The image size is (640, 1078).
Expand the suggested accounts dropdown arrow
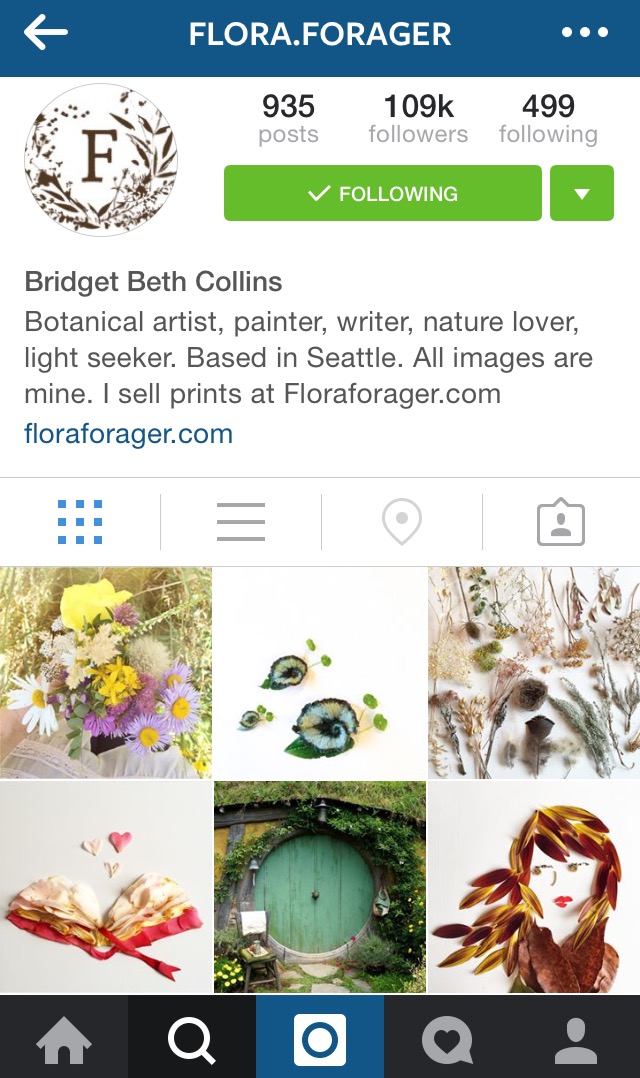pyautogui.click(x=582, y=193)
